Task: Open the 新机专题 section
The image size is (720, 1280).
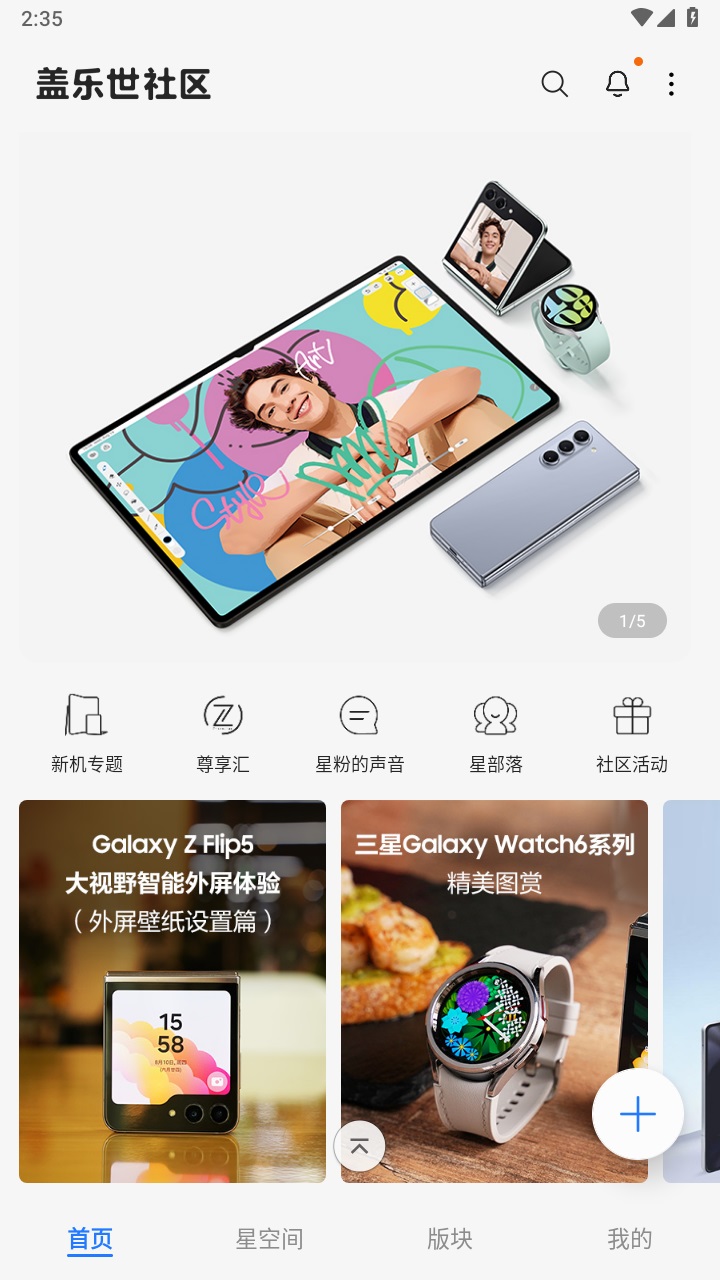Action: click(87, 733)
